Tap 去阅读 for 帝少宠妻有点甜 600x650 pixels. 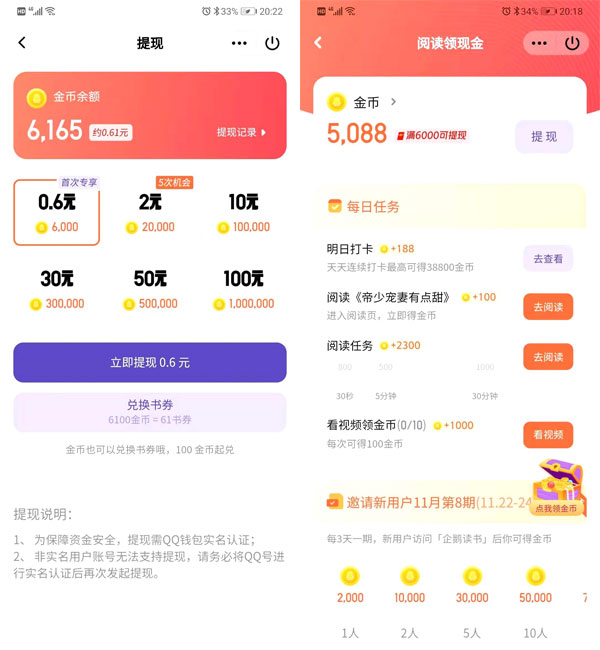click(547, 307)
